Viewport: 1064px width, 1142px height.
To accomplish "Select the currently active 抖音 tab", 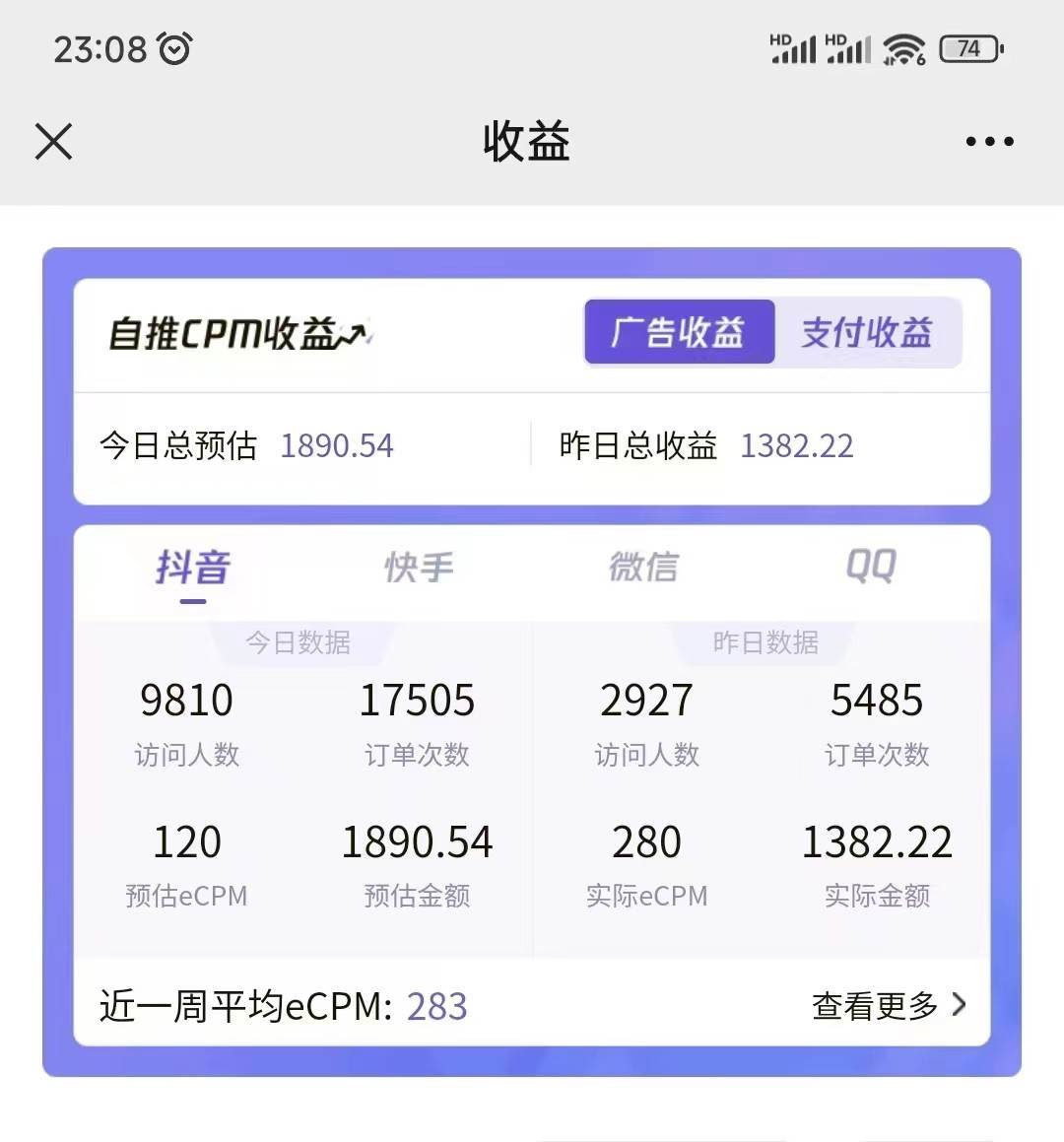I will [x=192, y=568].
